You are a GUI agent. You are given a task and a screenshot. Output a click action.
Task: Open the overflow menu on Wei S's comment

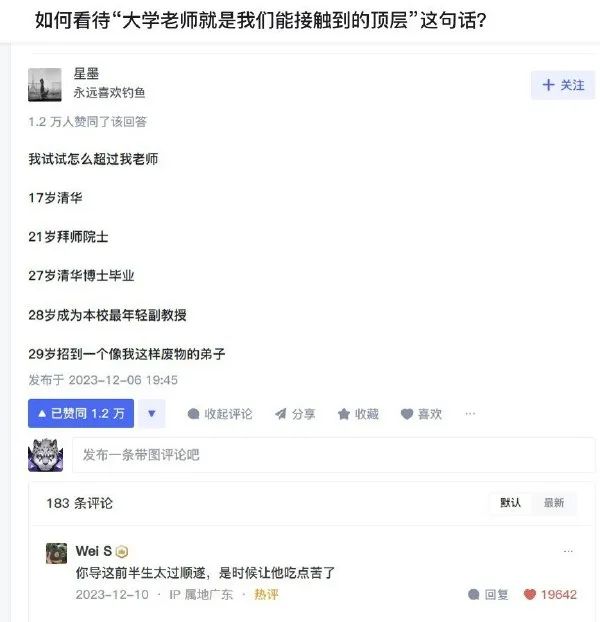pos(568,551)
